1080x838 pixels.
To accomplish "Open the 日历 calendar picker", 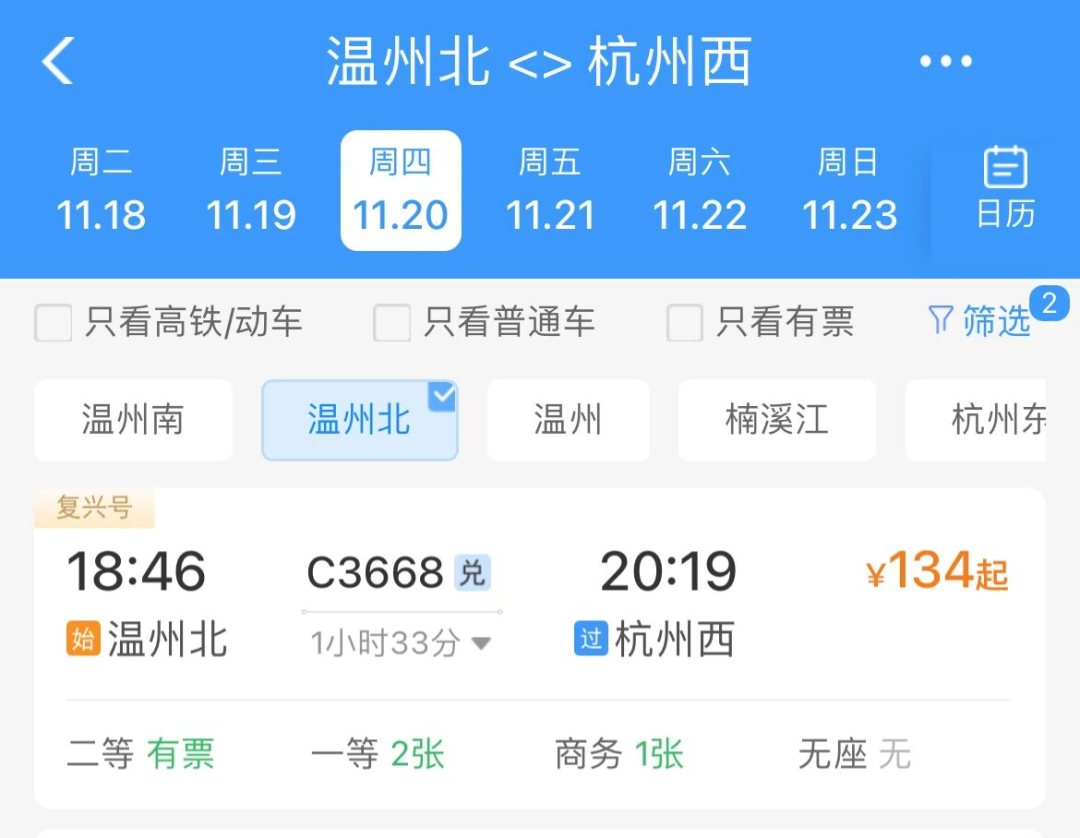I will click(x=1005, y=188).
